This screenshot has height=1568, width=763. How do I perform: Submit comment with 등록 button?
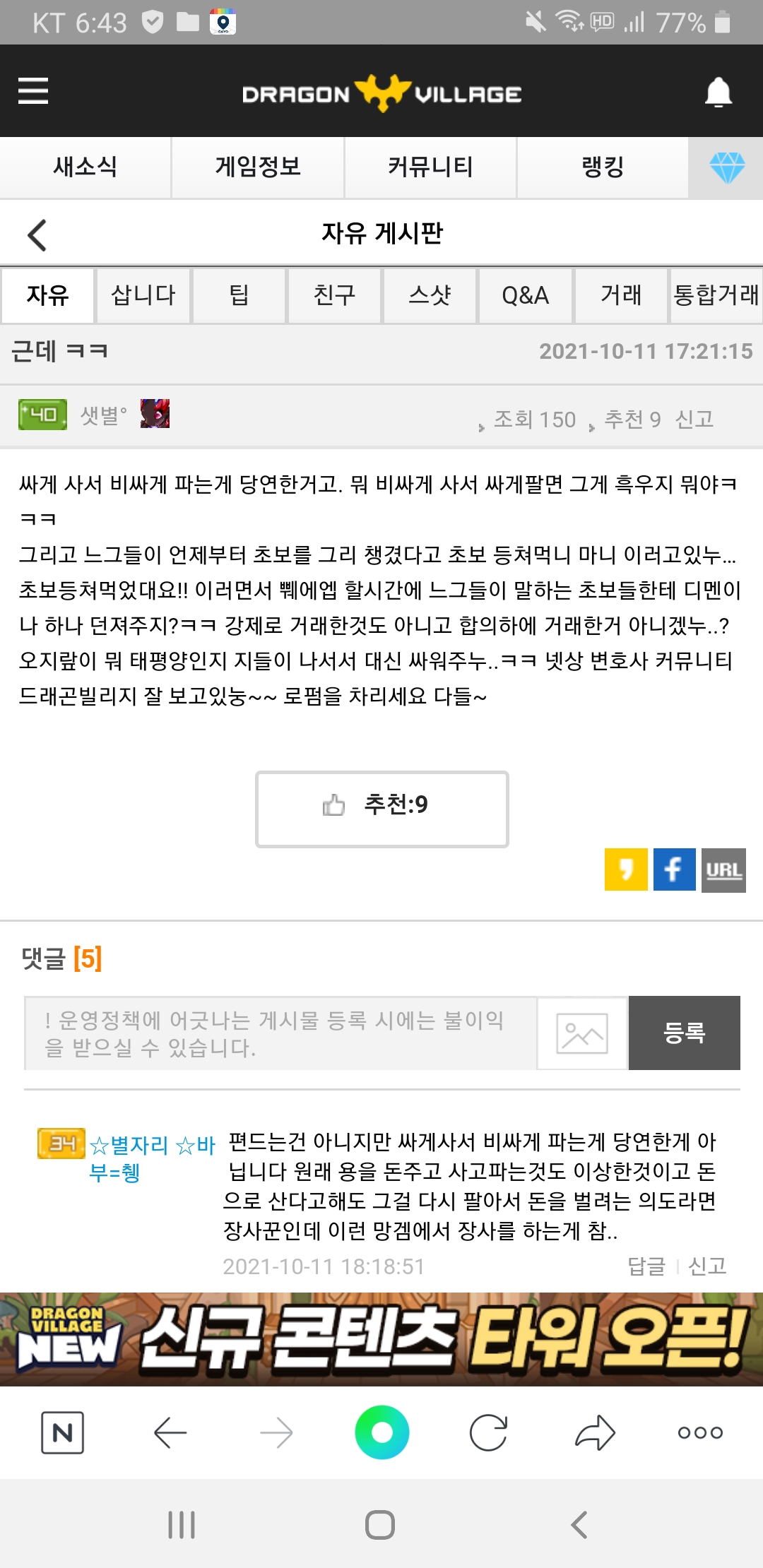[684, 1033]
